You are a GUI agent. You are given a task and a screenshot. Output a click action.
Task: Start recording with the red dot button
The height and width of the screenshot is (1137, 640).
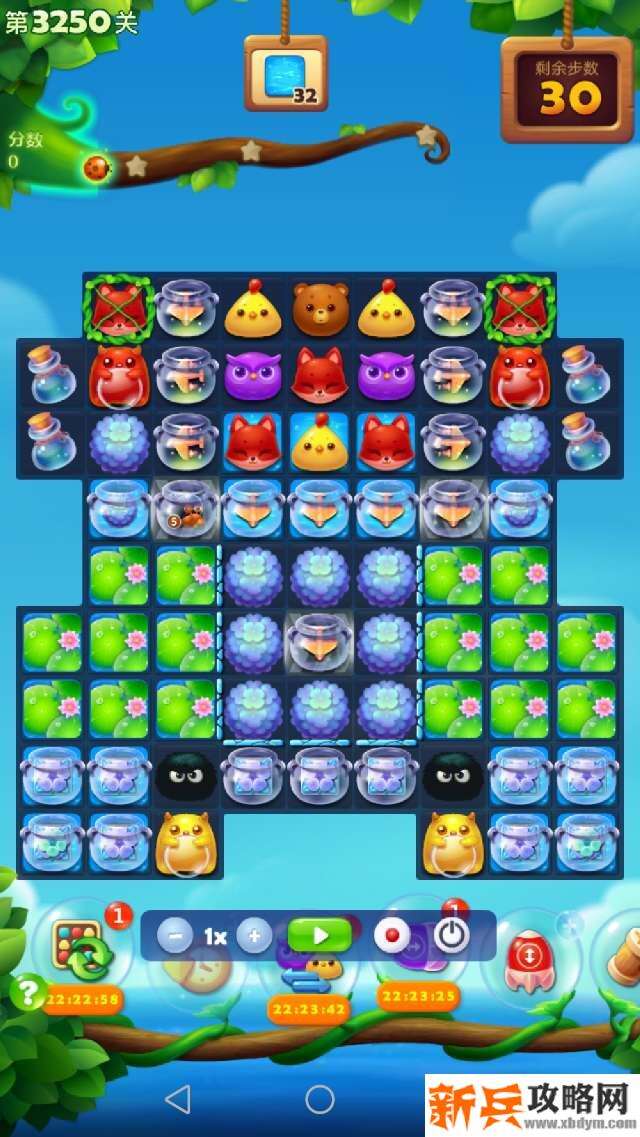tap(392, 936)
